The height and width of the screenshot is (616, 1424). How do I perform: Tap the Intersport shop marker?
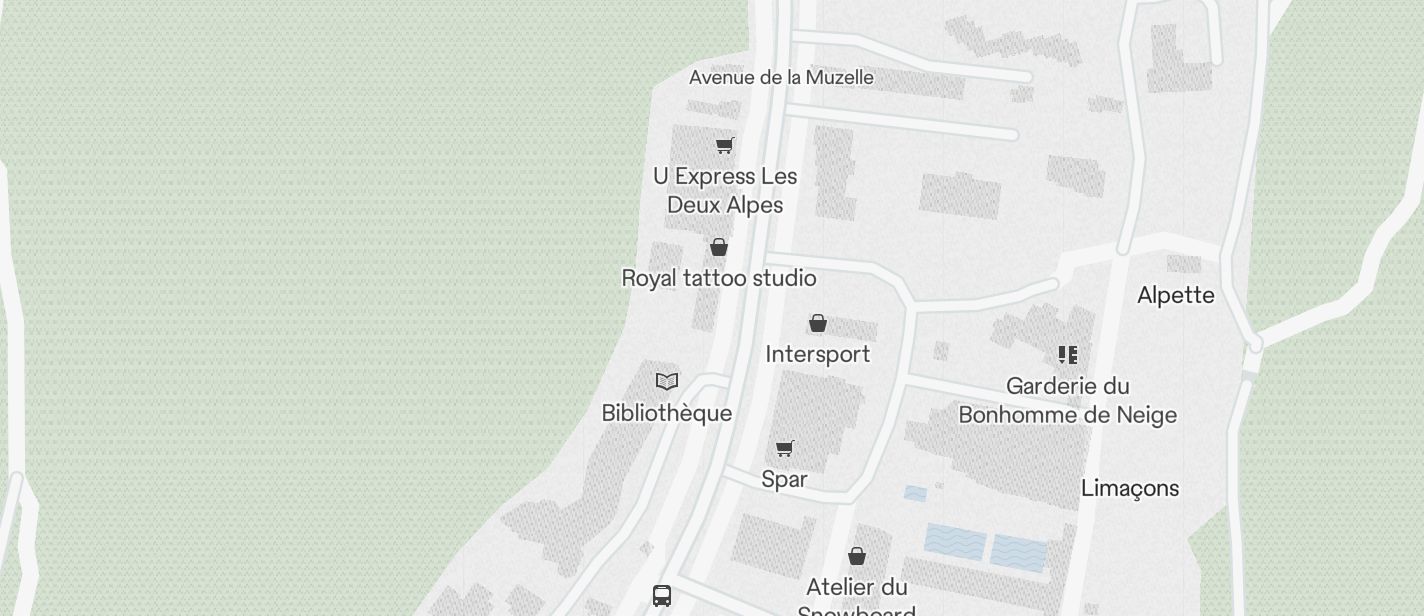click(x=818, y=323)
